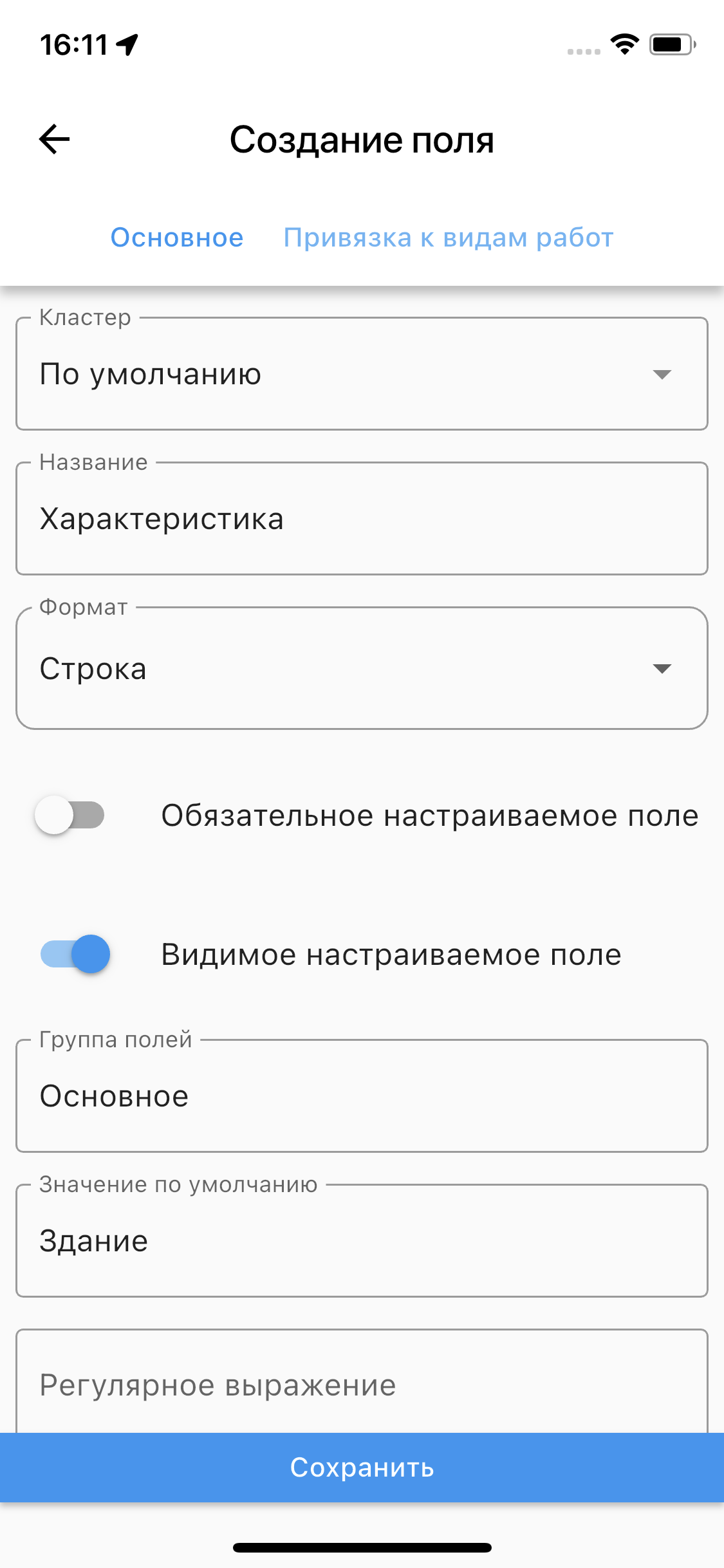
Task: Disable Видимое настраиваемое поле switch
Action: tap(75, 954)
